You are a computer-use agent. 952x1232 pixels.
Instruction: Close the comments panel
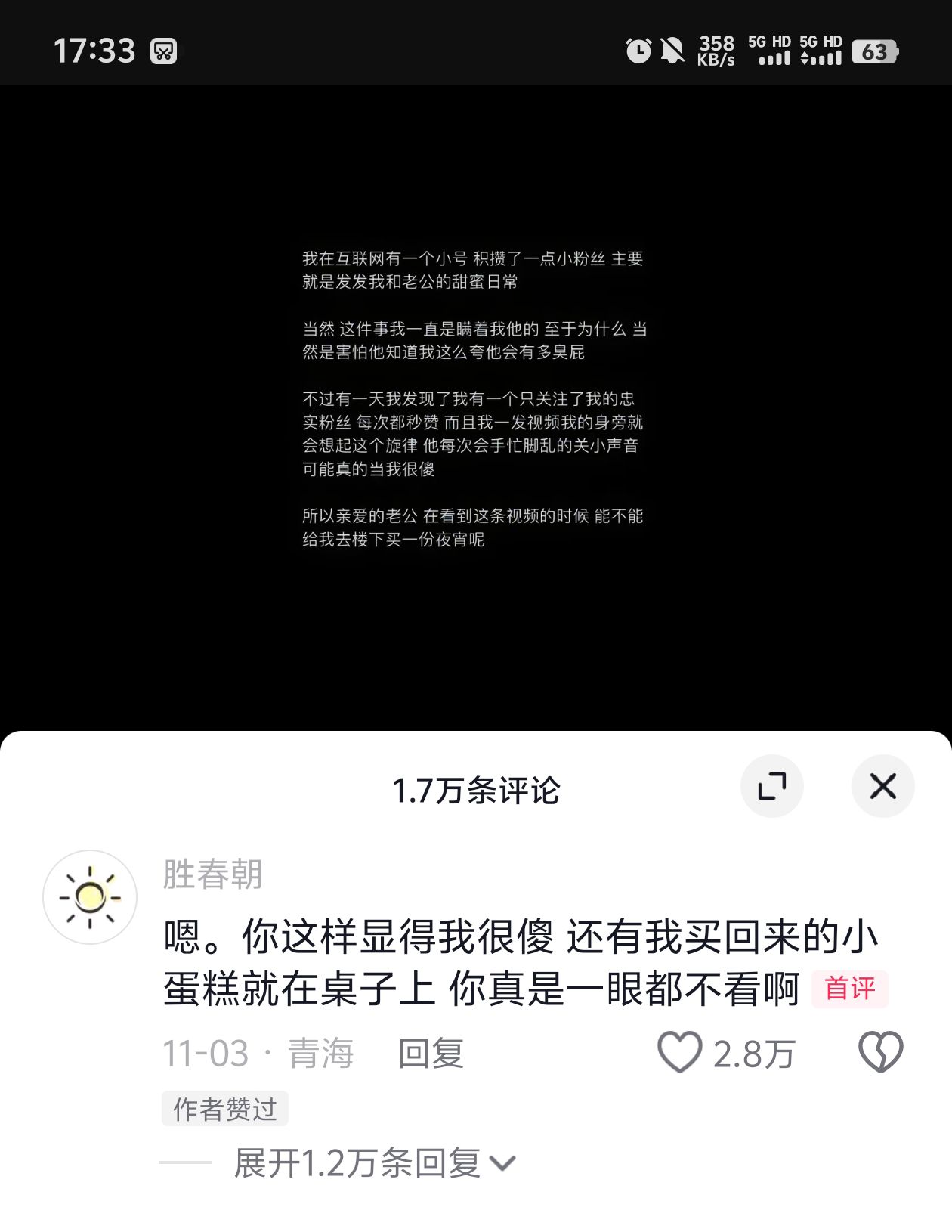pos(882,786)
